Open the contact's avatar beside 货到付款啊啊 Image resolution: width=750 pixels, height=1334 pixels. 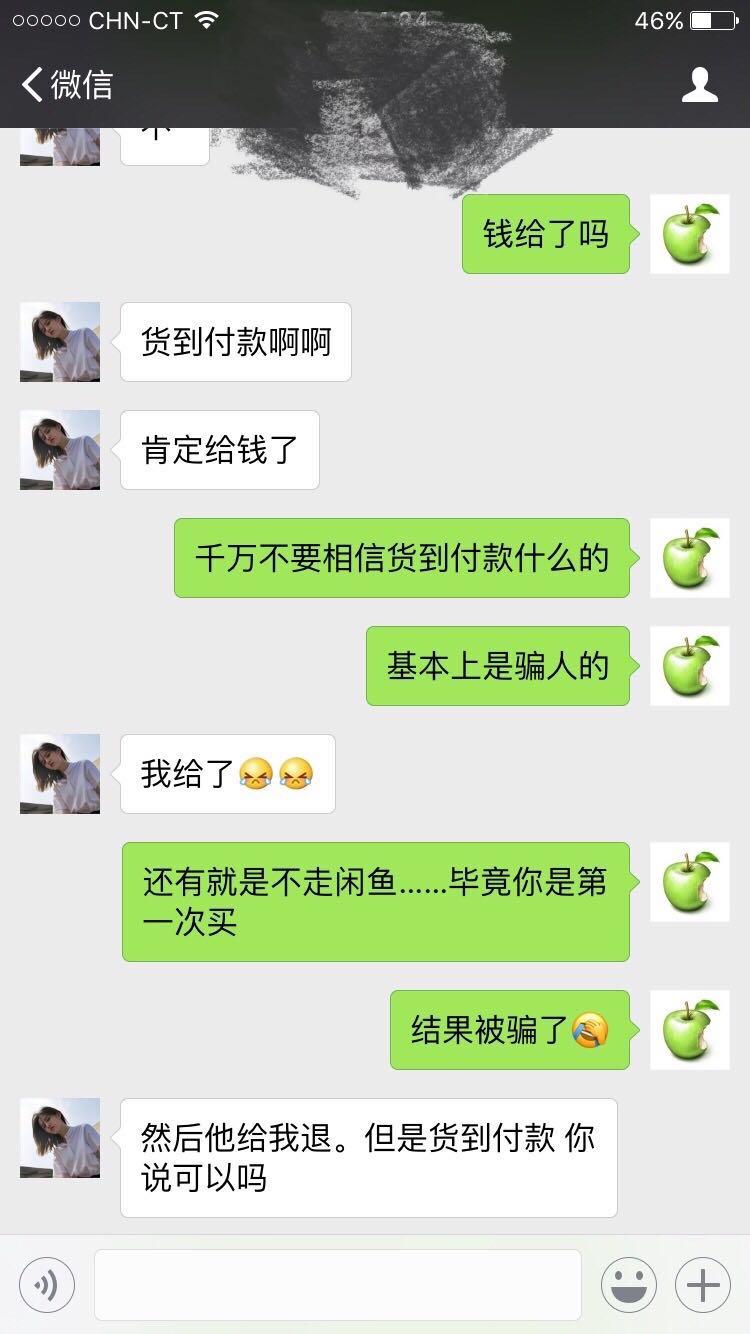click(60, 342)
